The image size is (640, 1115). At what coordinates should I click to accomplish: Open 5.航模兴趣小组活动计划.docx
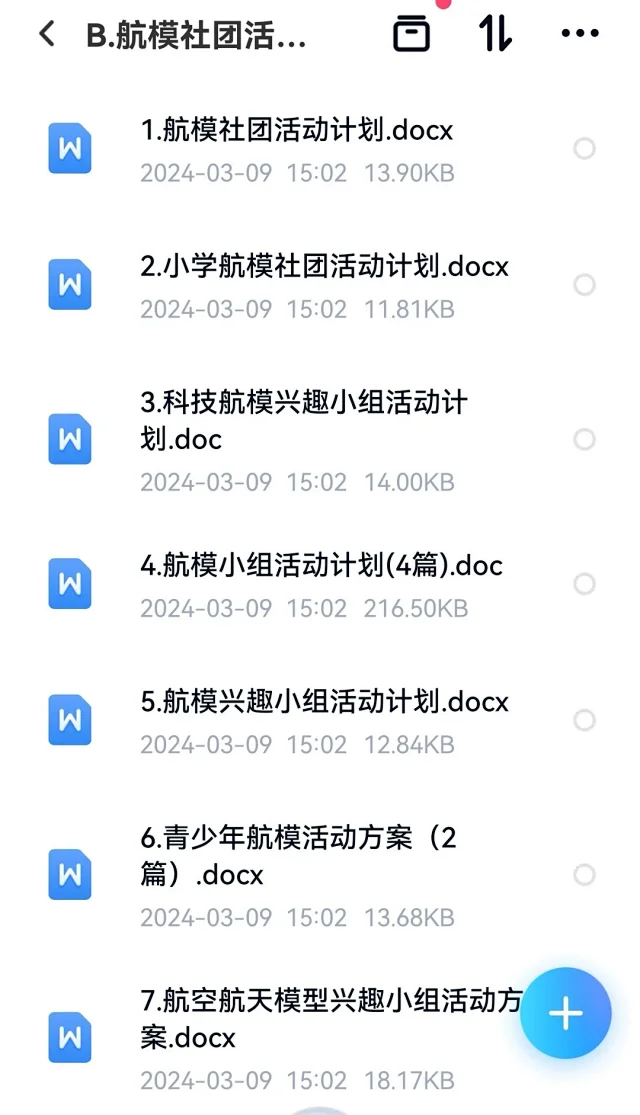(x=320, y=721)
